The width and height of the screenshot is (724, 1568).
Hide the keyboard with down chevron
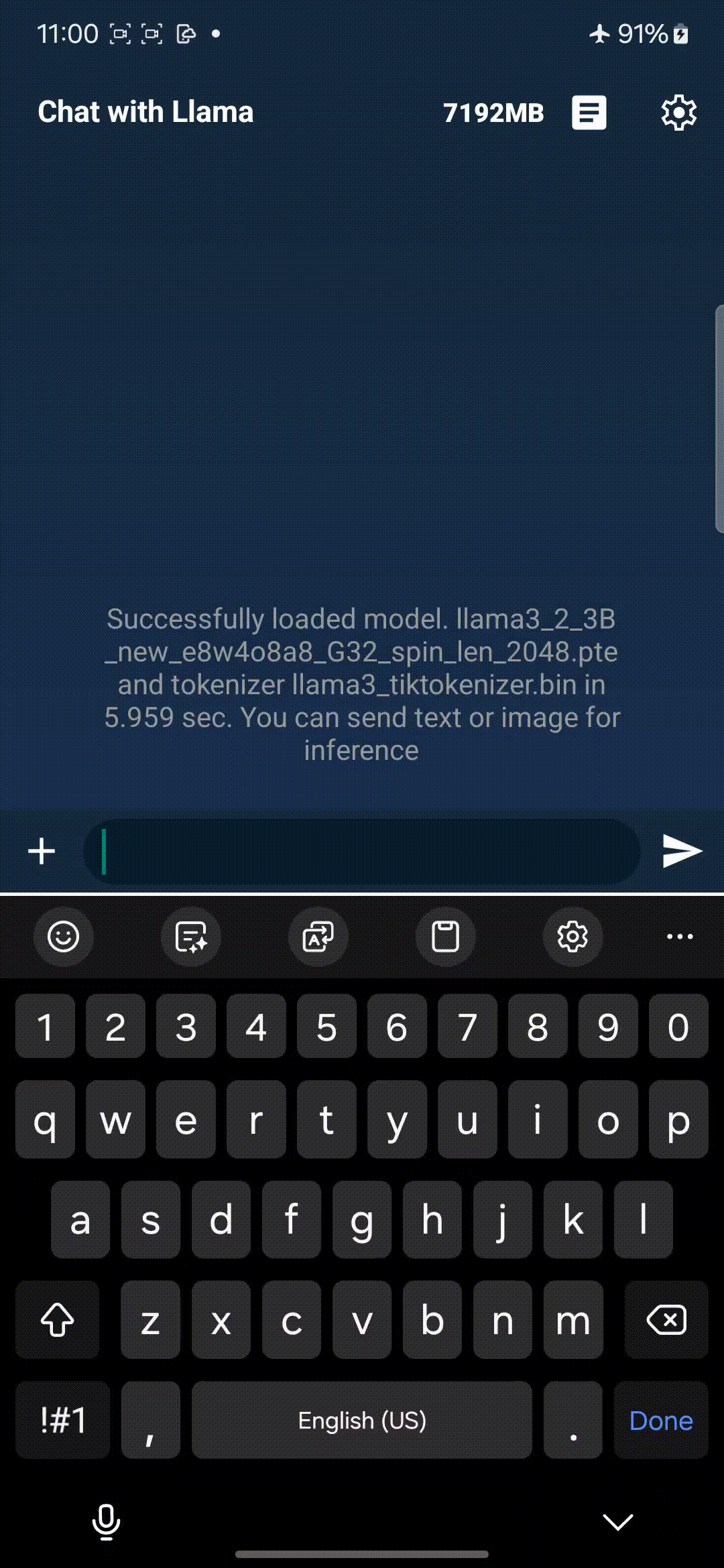pyautogui.click(x=617, y=1522)
